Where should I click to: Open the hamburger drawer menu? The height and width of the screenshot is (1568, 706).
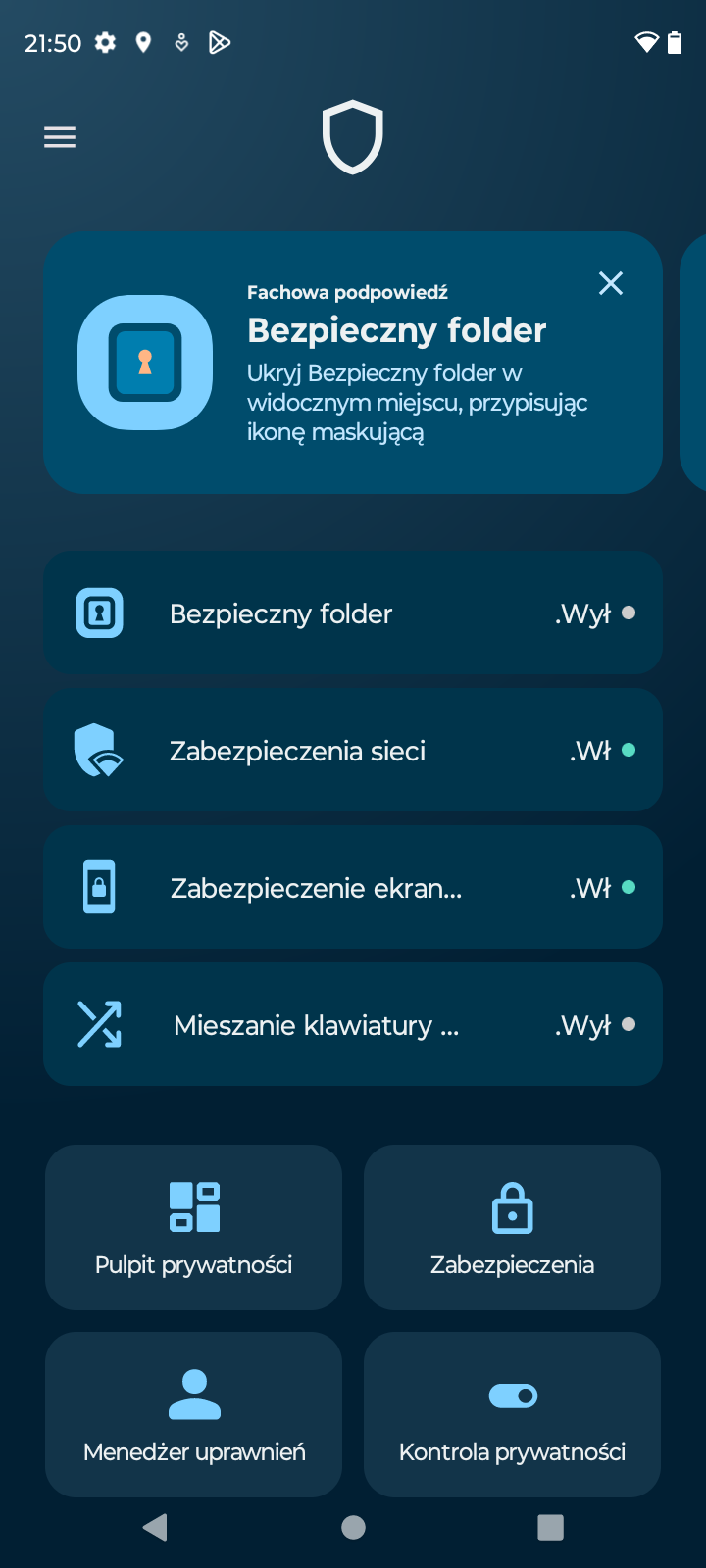[x=60, y=137]
